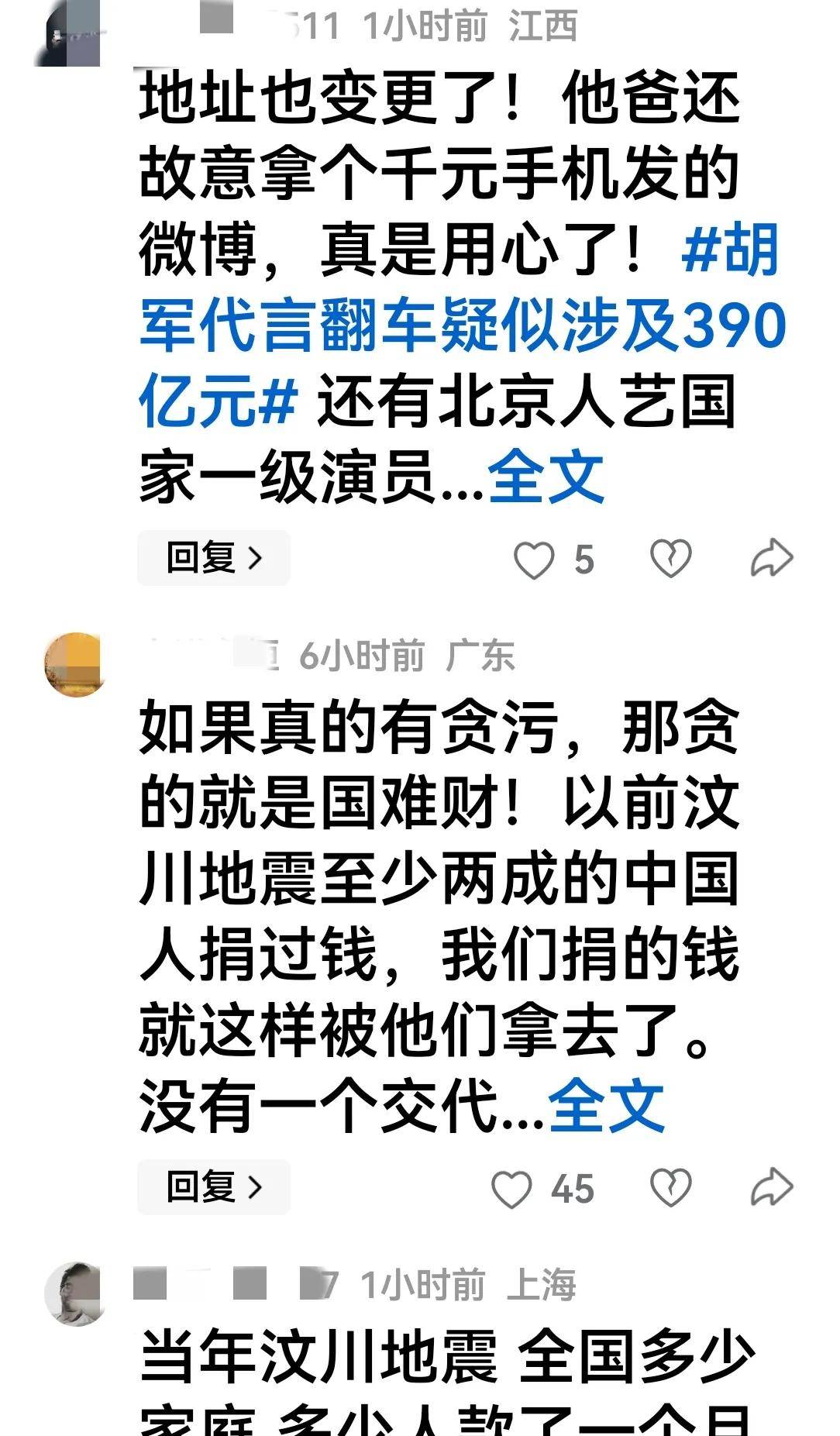Reply to the Guangdong user's comment
840x1436 pixels.
point(213,1187)
